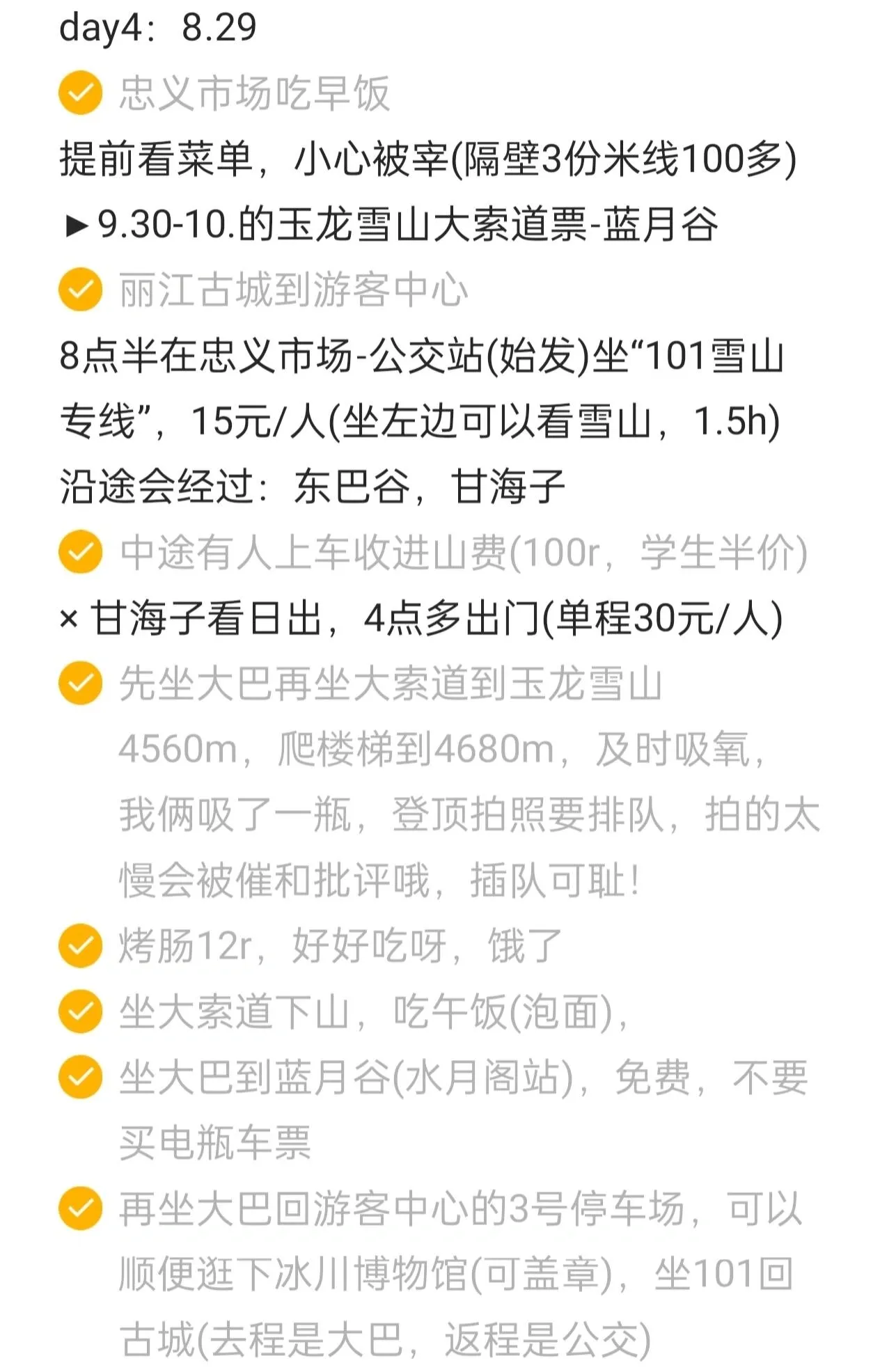Uncheck the 丽江古城到游客中心 item
This screenshot has height=1372, width=880.
click(x=80, y=290)
